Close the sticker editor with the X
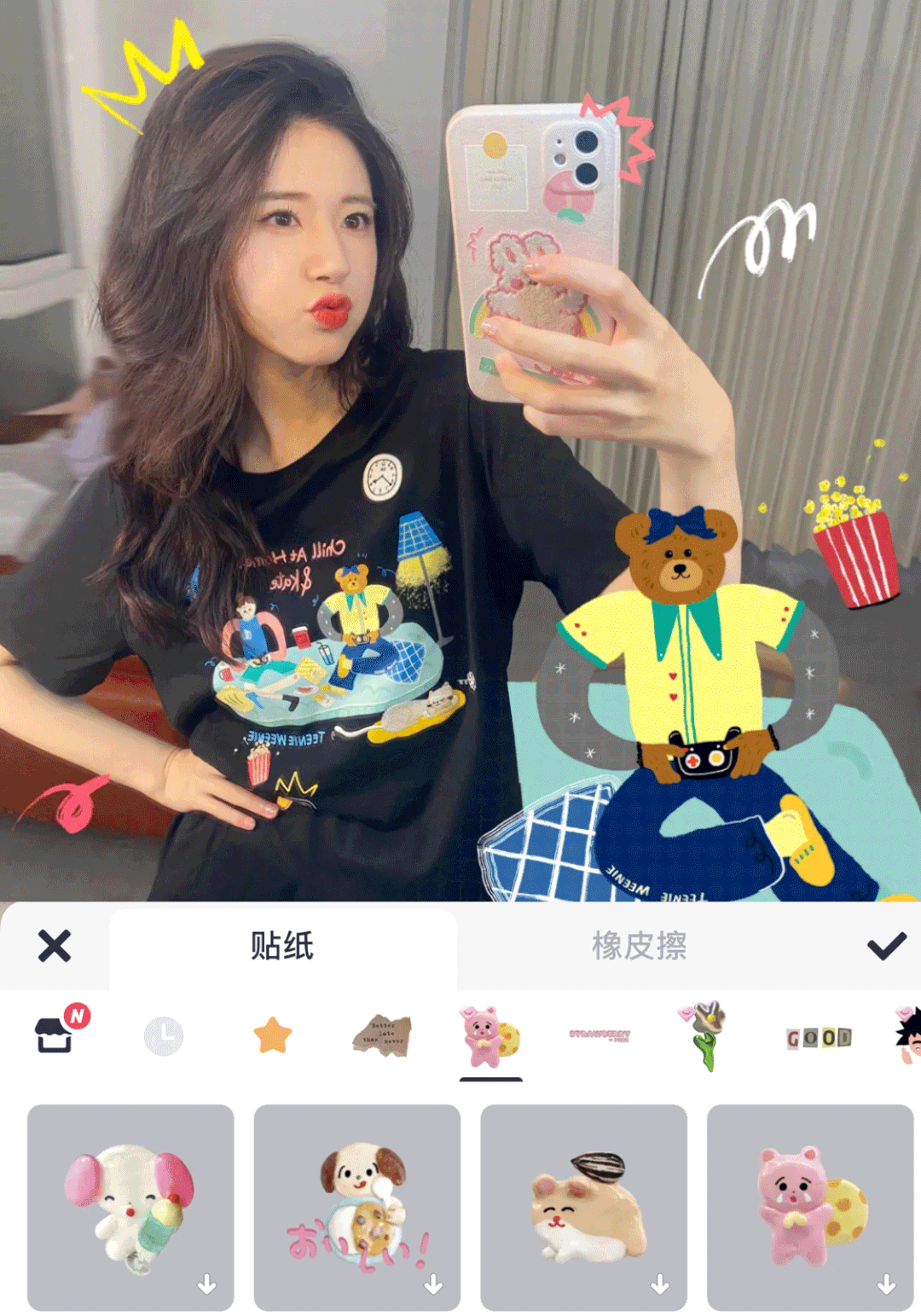Viewport: 921px width, 1316px height. coord(55,946)
